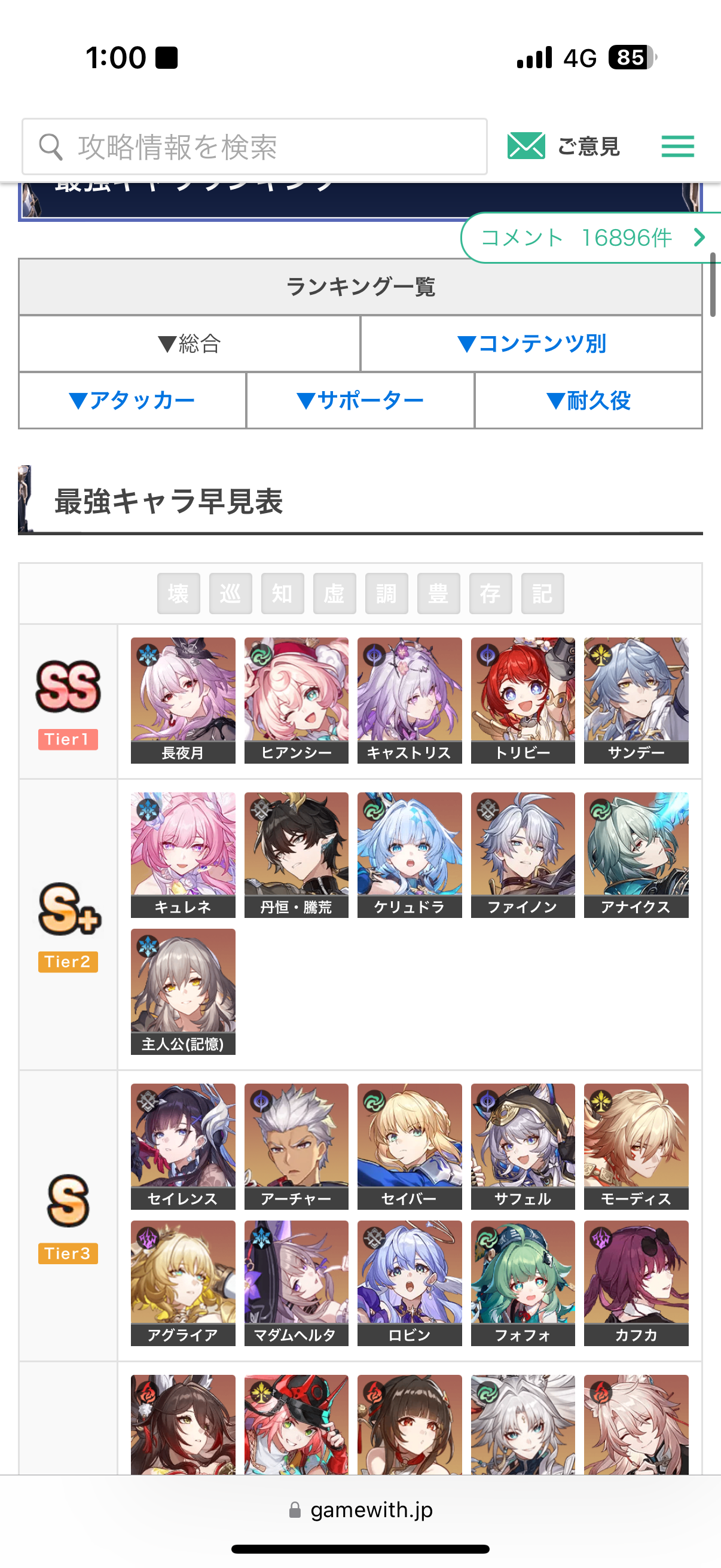View the コメント 16896件 comments
721x1568 pixels.
pyautogui.click(x=591, y=238)
